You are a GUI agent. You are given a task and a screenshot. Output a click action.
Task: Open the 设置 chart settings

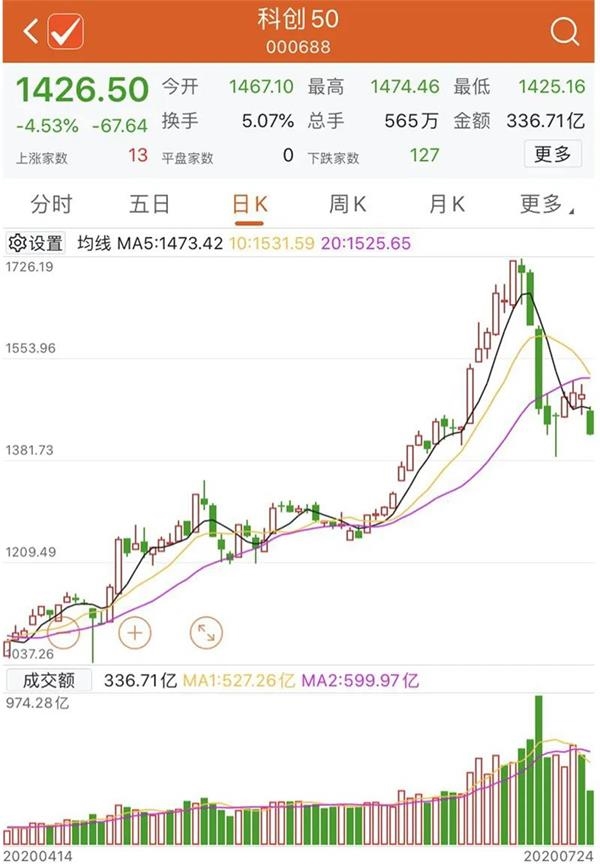36,243
